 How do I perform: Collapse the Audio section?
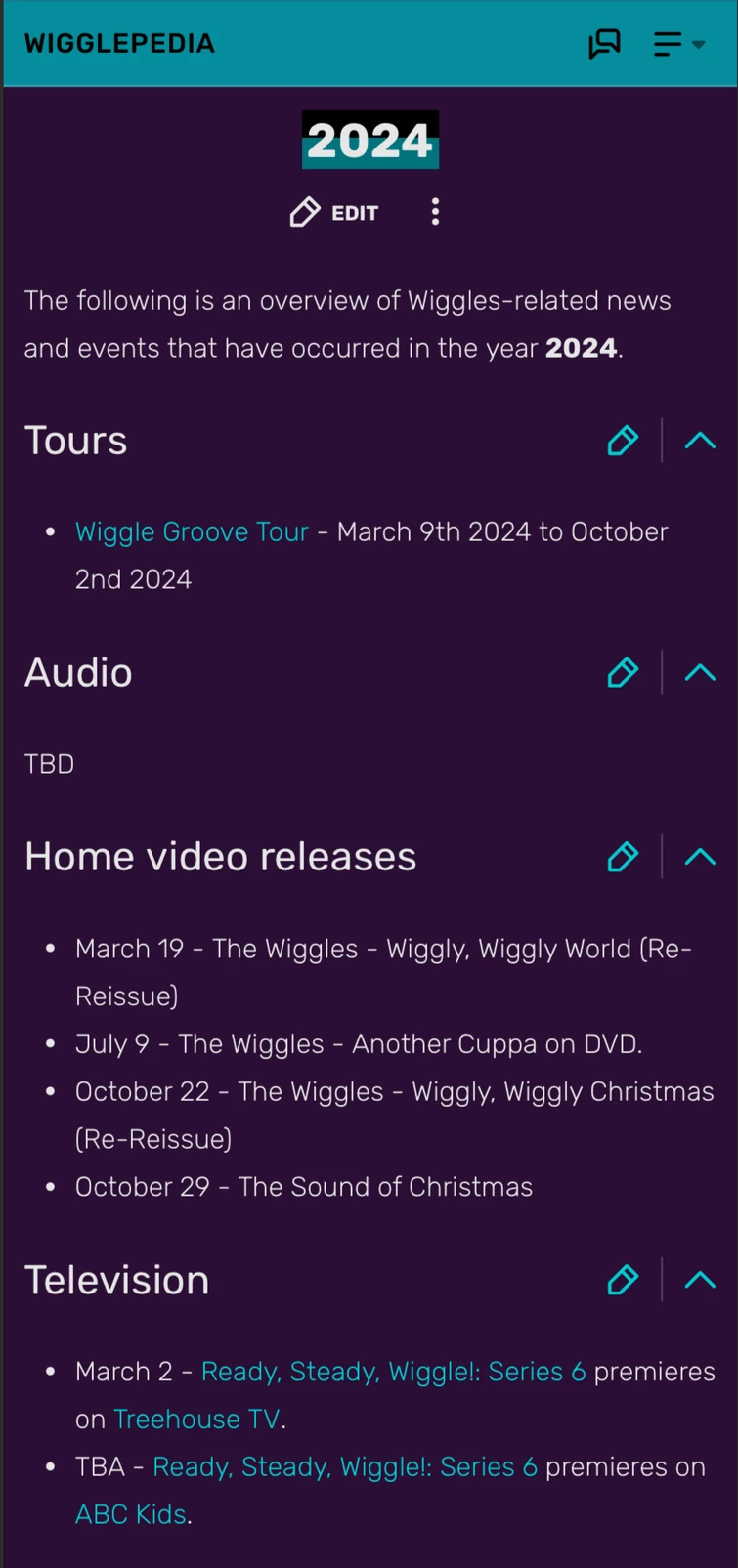[700, 673]
